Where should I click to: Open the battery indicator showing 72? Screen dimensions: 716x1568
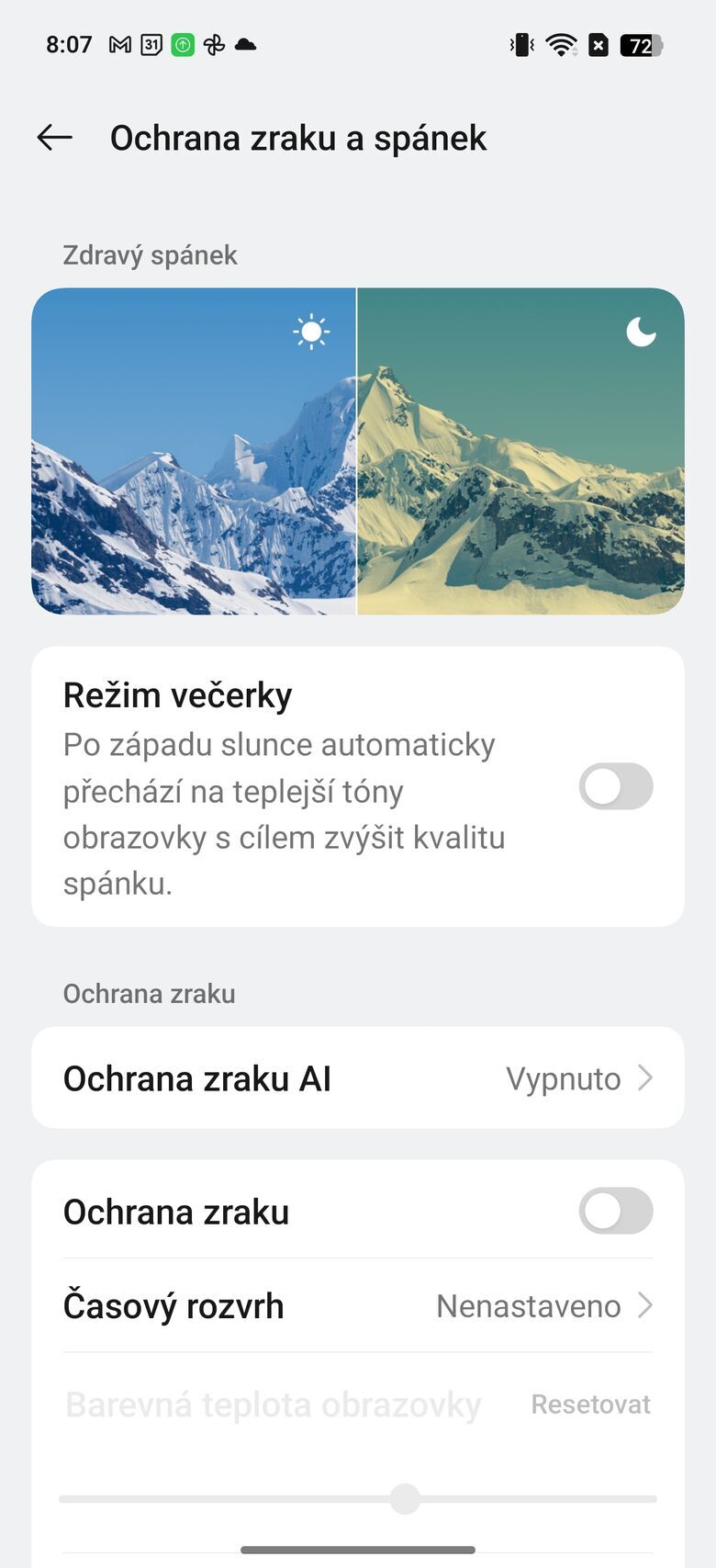tap(643, 45)
